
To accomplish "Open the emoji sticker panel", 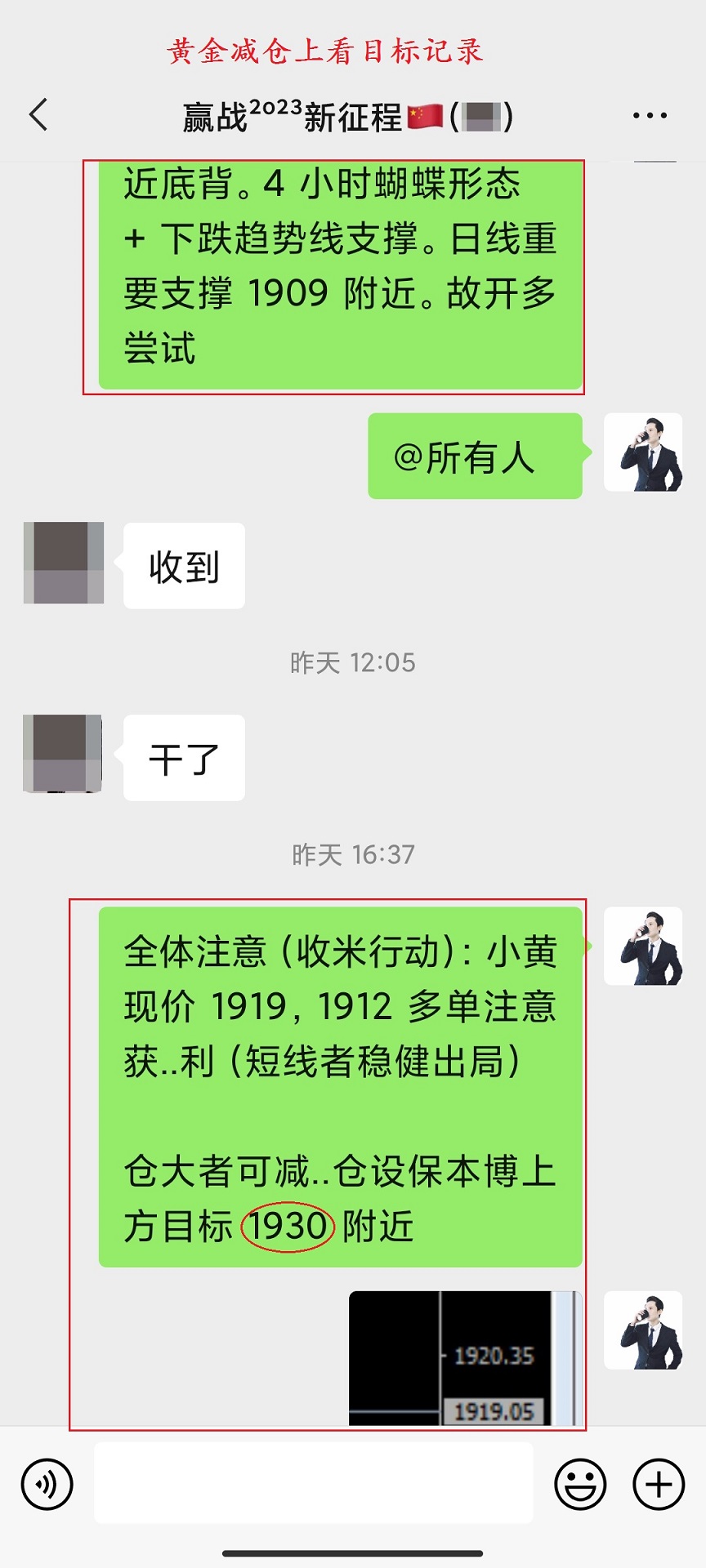I will coord(580,1484).
